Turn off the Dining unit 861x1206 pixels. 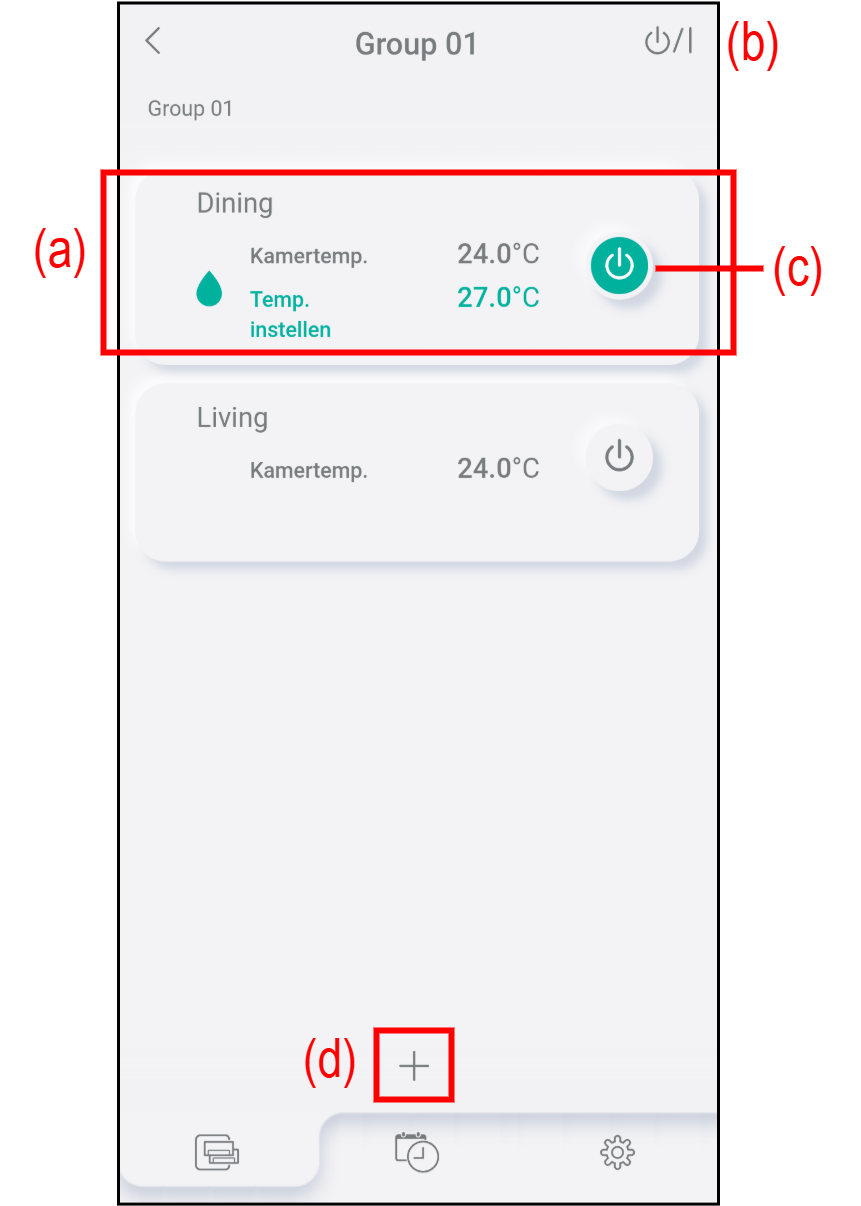[620, 267]
